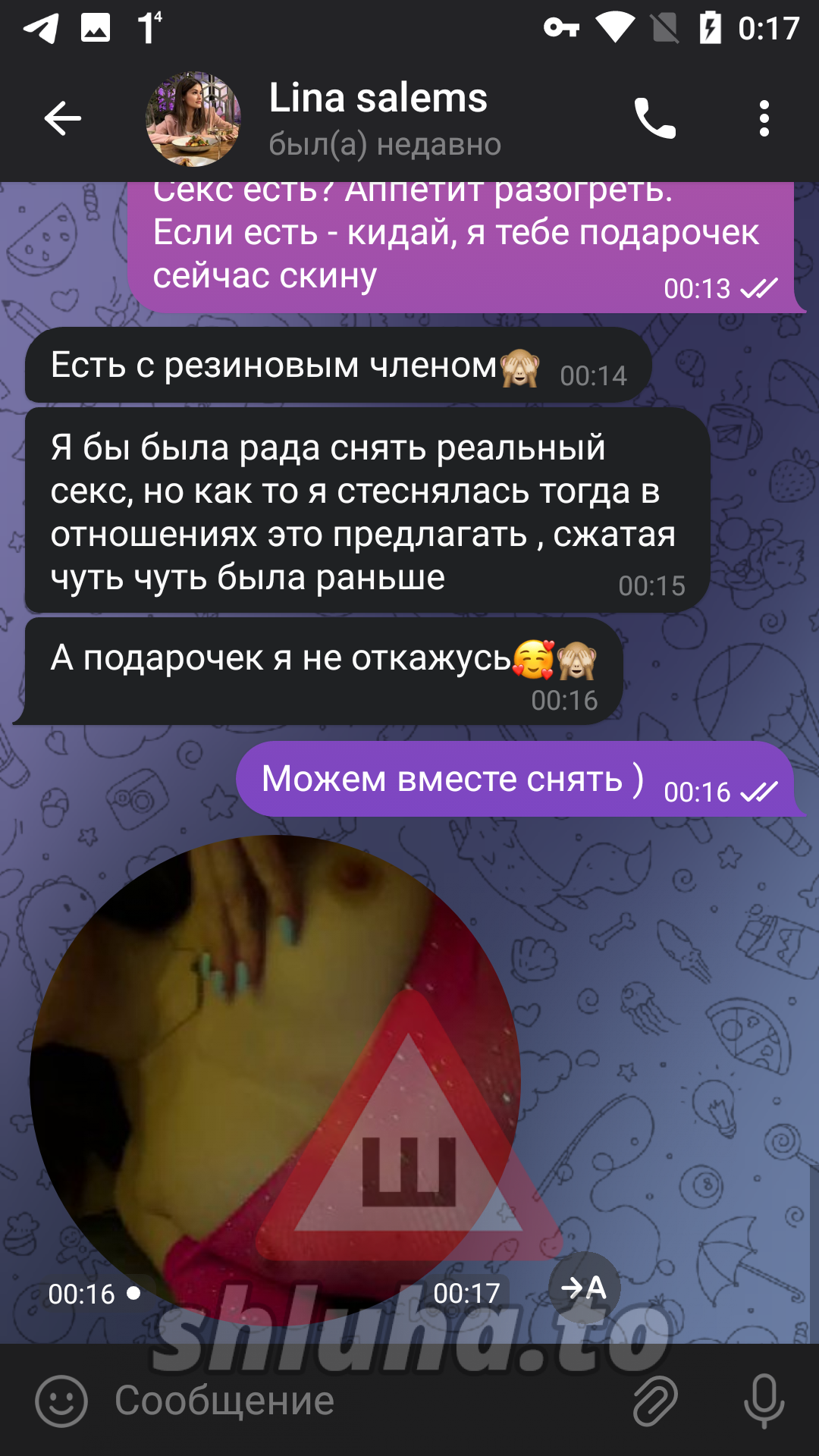Go back to the chat list
The image size is (819, 1456).
coord(62,118)
